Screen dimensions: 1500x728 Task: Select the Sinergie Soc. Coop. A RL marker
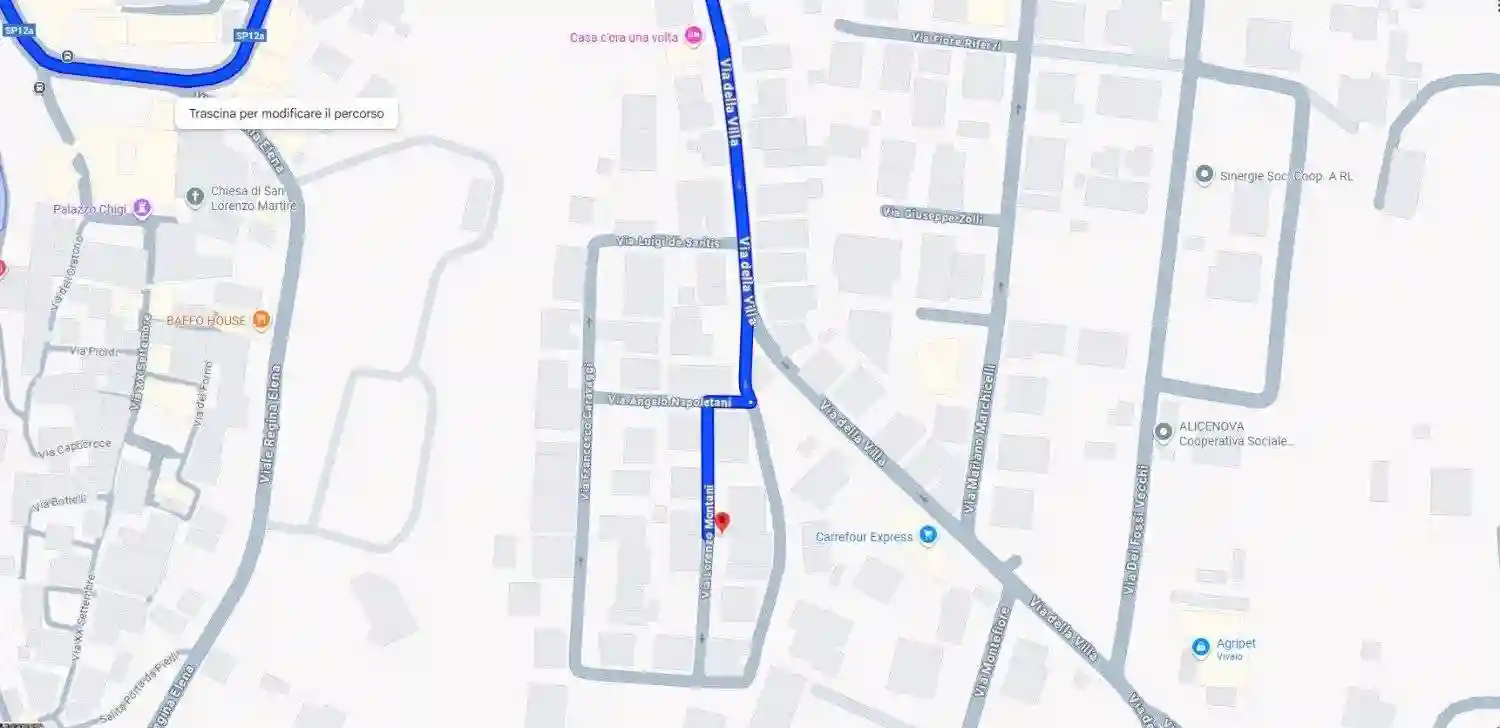[x=1205, y=175]
